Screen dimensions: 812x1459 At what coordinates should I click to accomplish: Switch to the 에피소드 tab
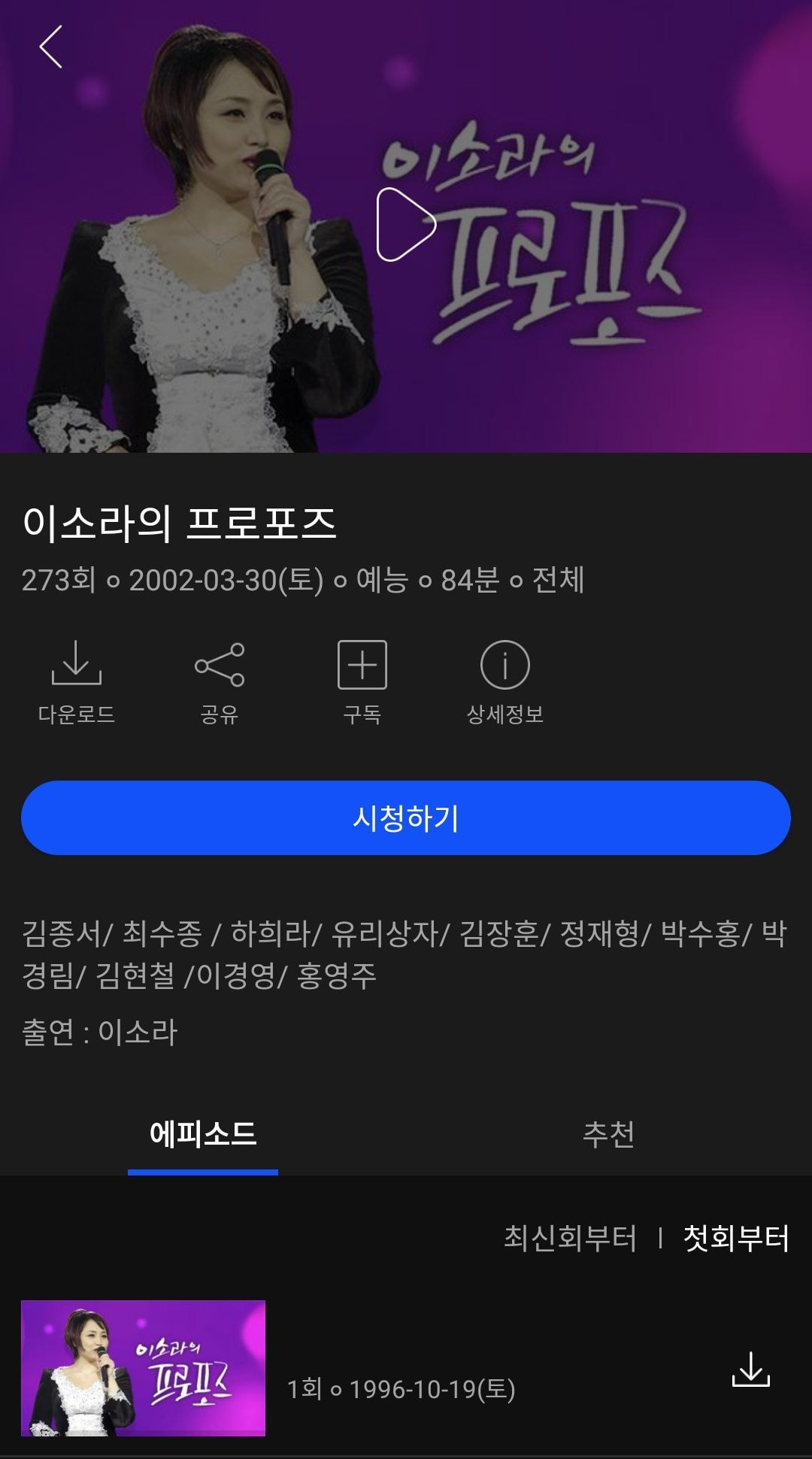(203, 1134)
